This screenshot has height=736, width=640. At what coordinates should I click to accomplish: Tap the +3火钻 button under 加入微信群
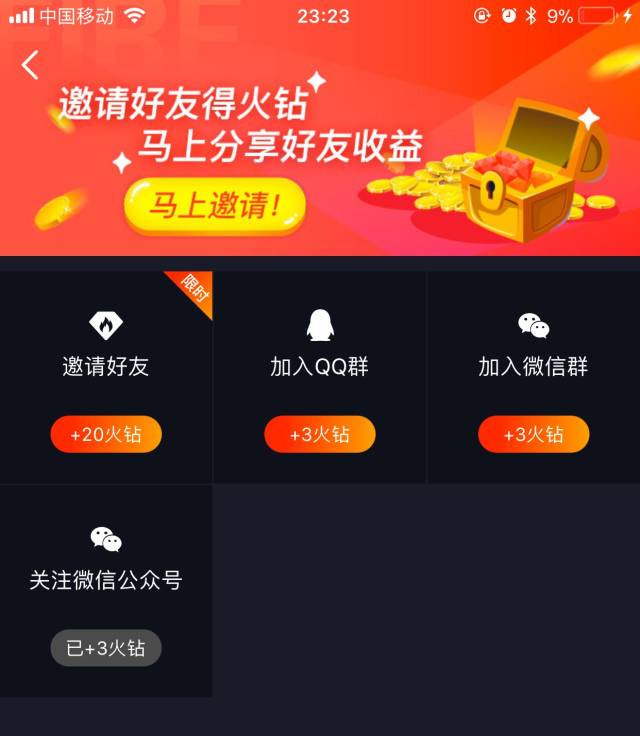533,435
